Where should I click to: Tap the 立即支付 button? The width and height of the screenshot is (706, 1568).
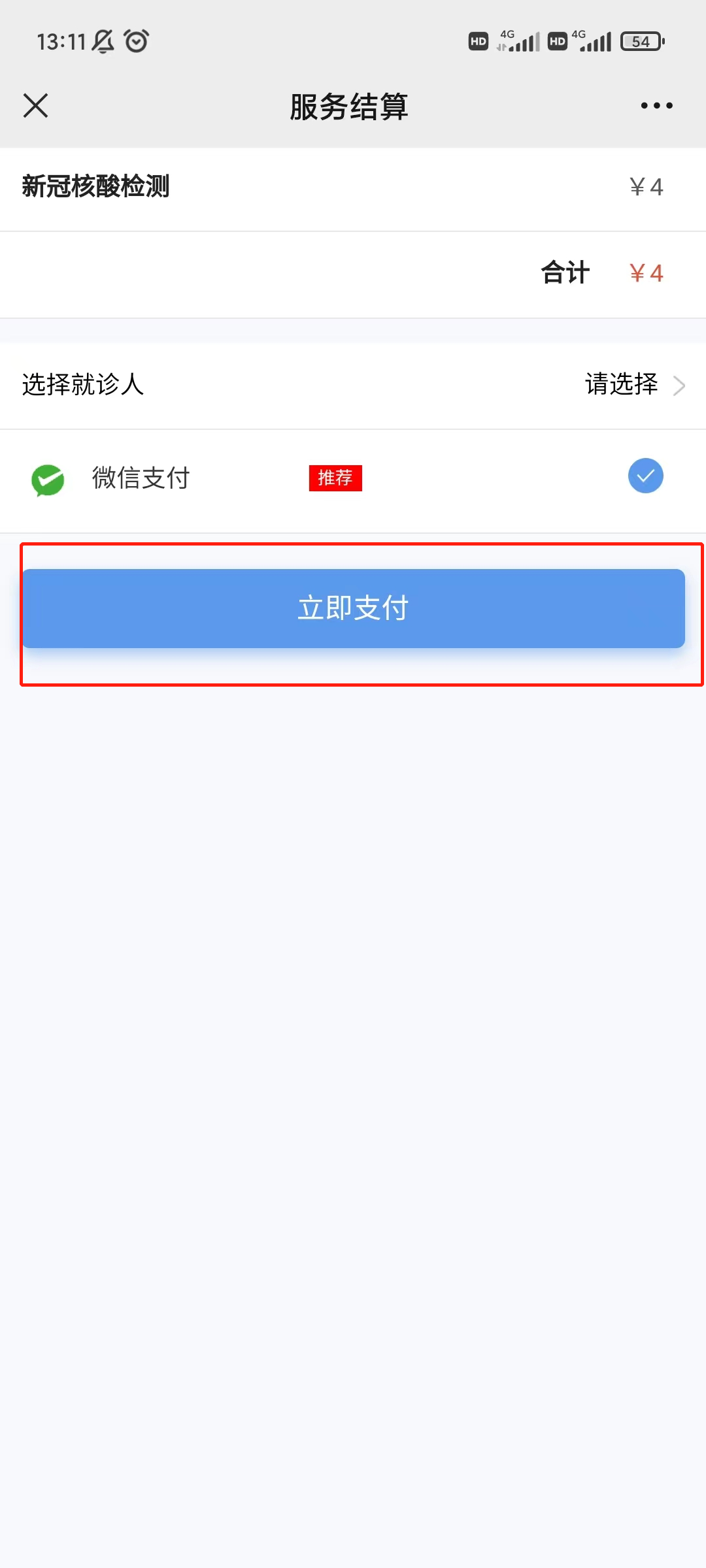tap(353, 608)
